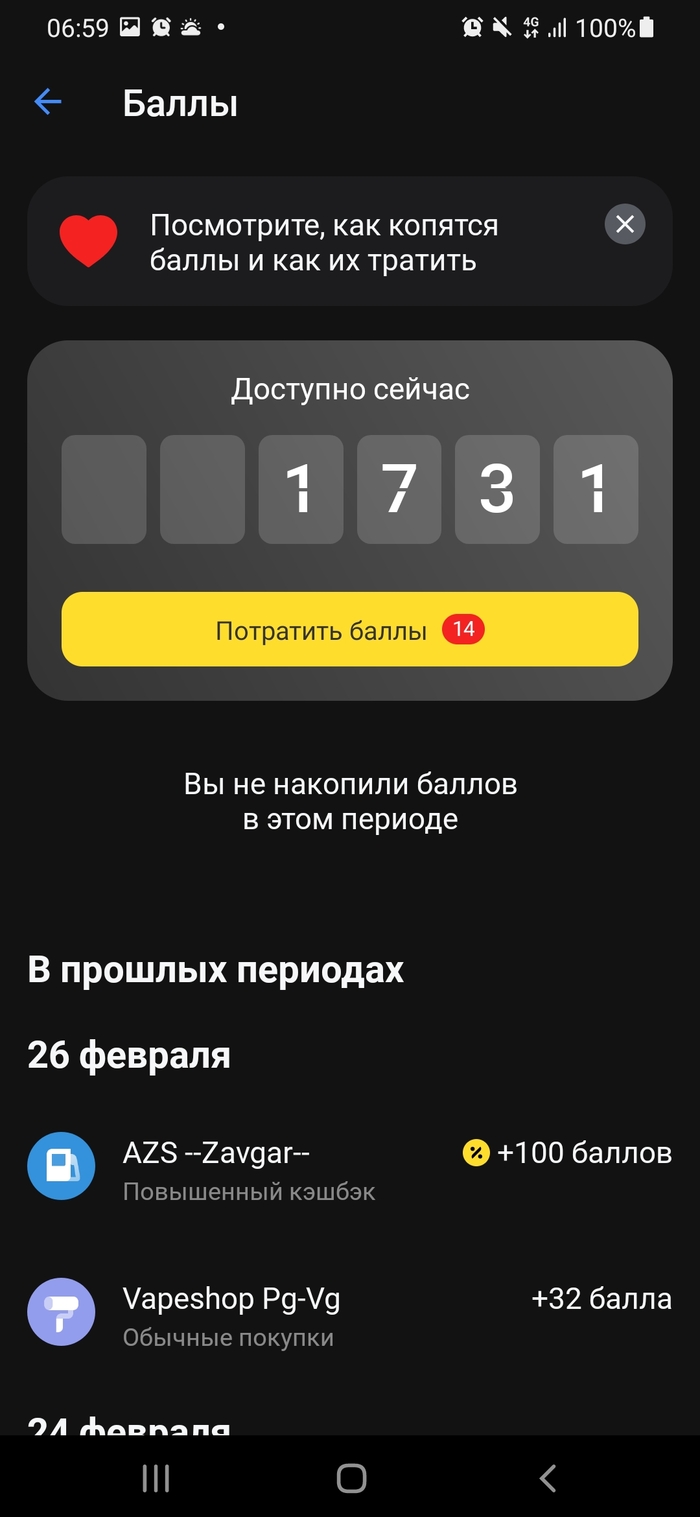Open the AZS --Zavgar-- transaction
700x1517 pixels.
(349, 1166)
